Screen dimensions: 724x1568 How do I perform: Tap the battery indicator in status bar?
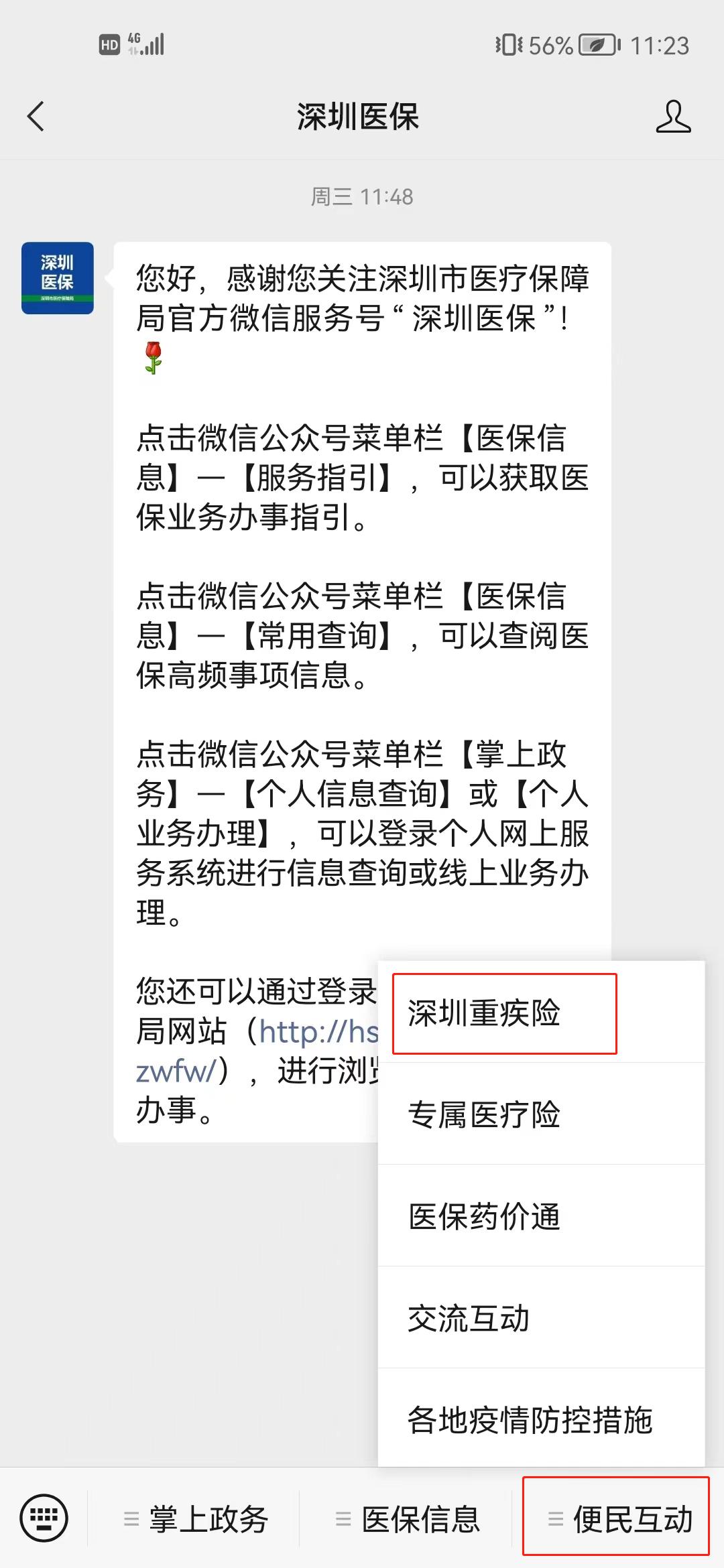595,46
